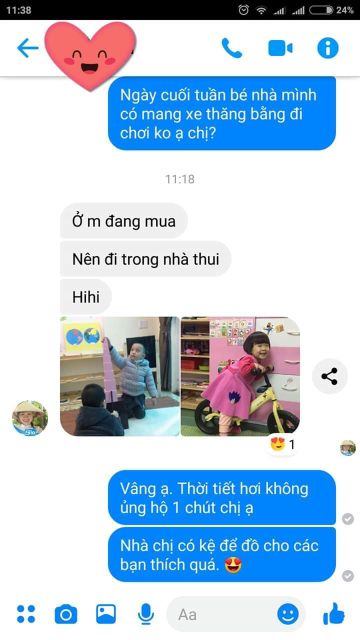
Task: Start a video call
Action: point(280,48)
